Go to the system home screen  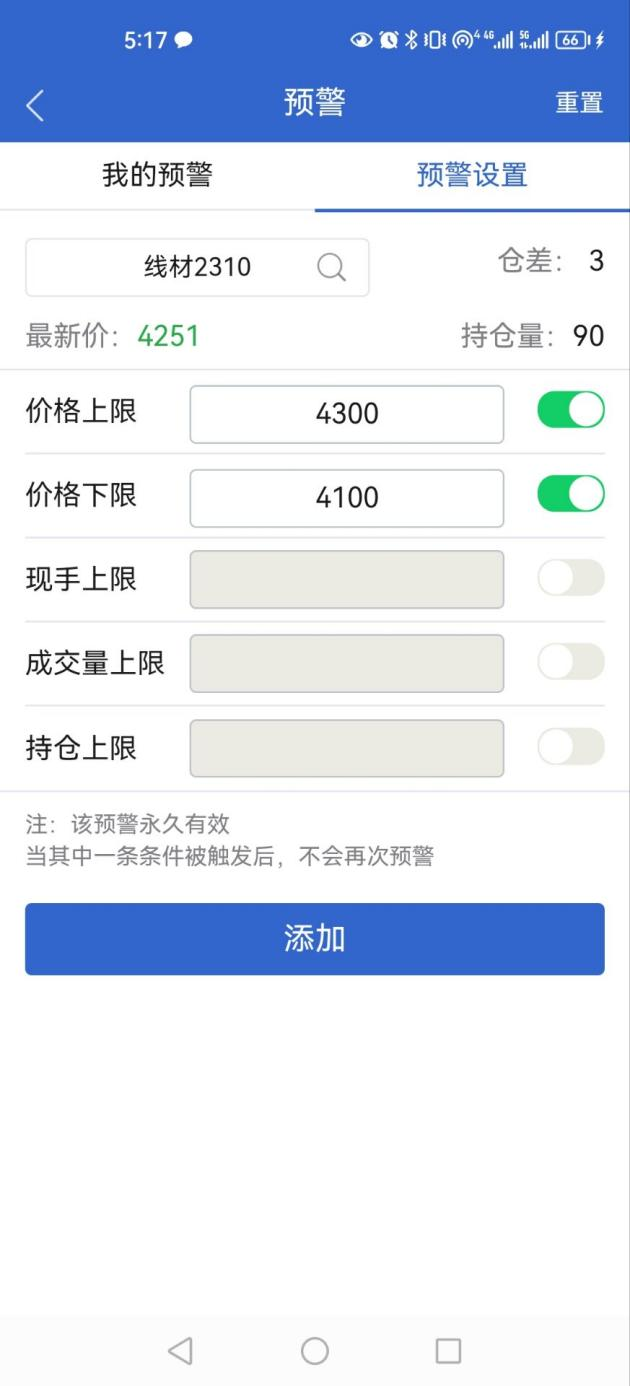tap(315, 1351)
